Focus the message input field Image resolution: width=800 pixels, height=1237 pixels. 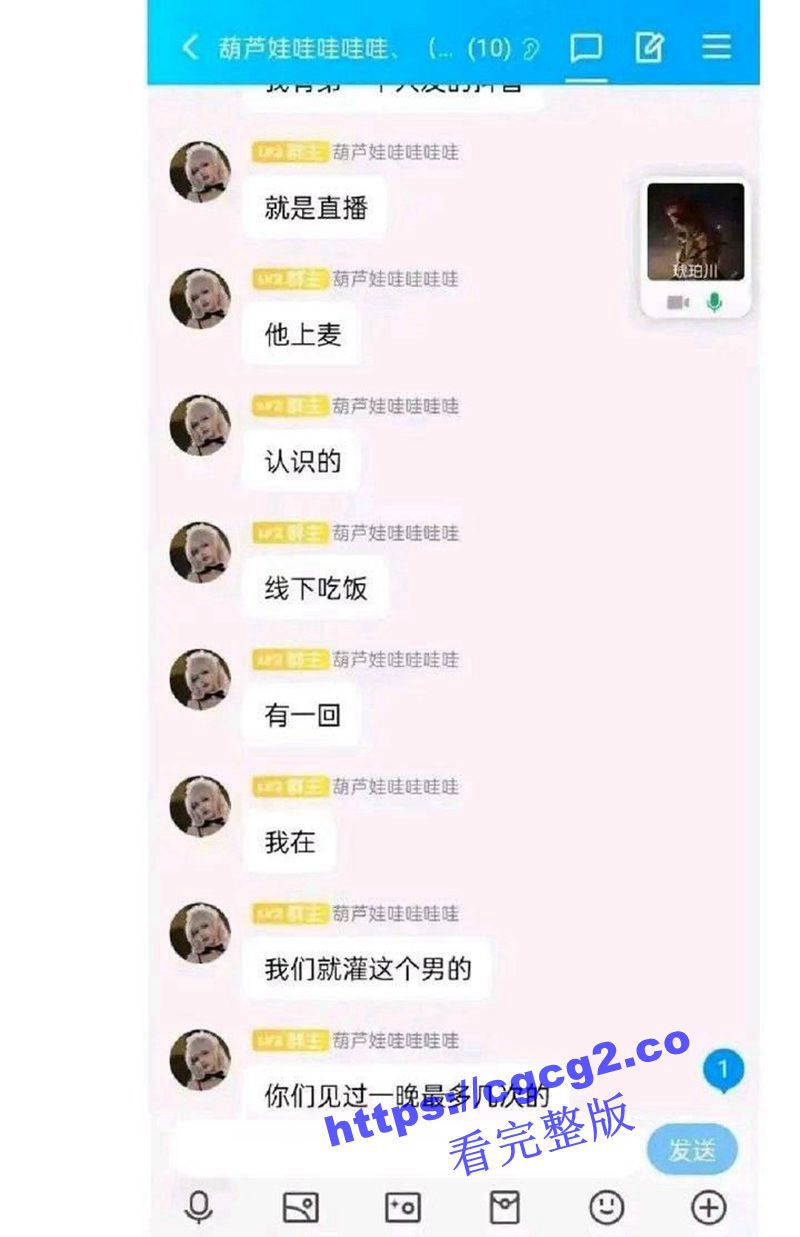coord(400,1150)
